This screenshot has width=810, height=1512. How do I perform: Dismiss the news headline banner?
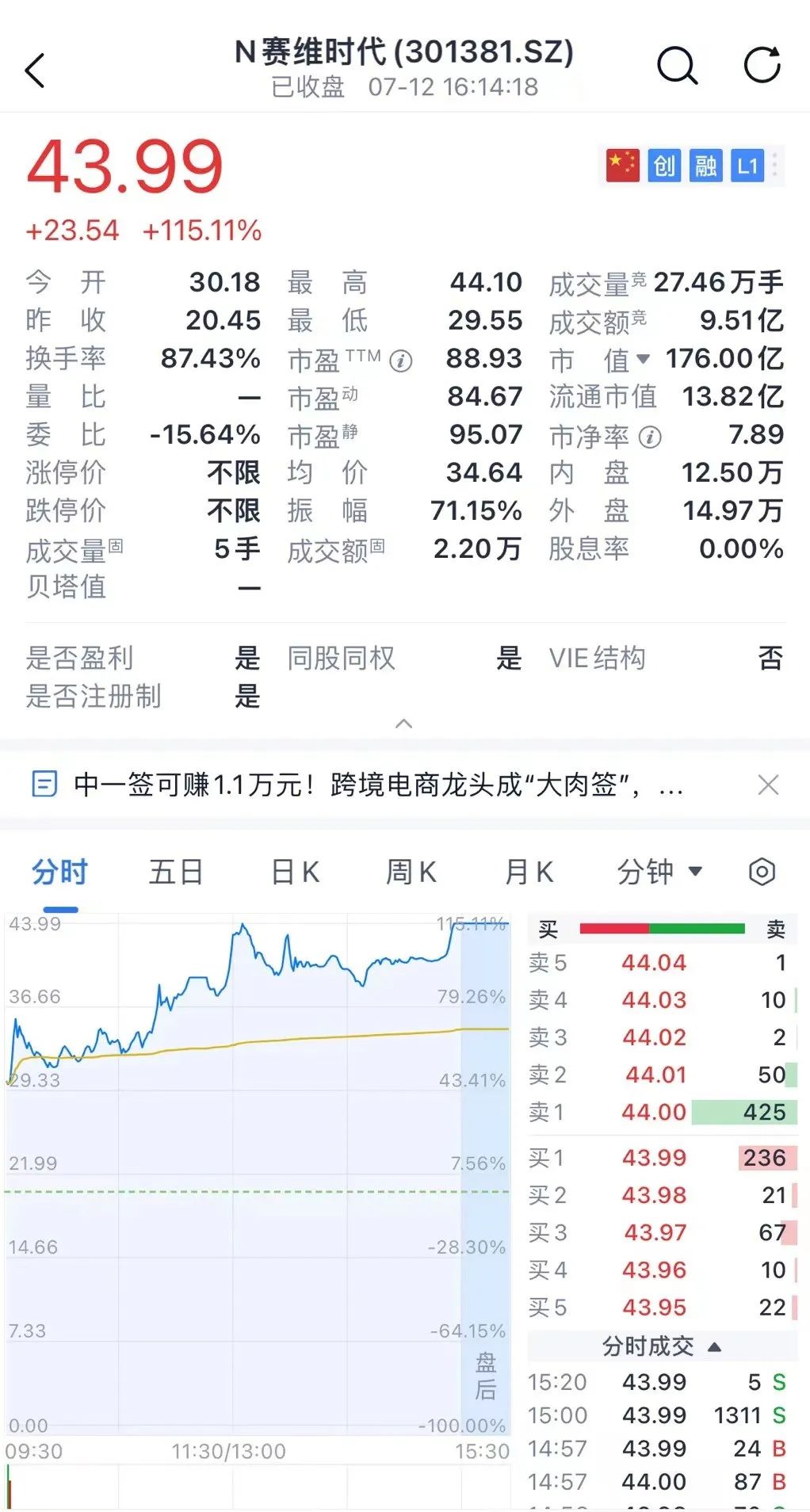(x=768, y=785)
